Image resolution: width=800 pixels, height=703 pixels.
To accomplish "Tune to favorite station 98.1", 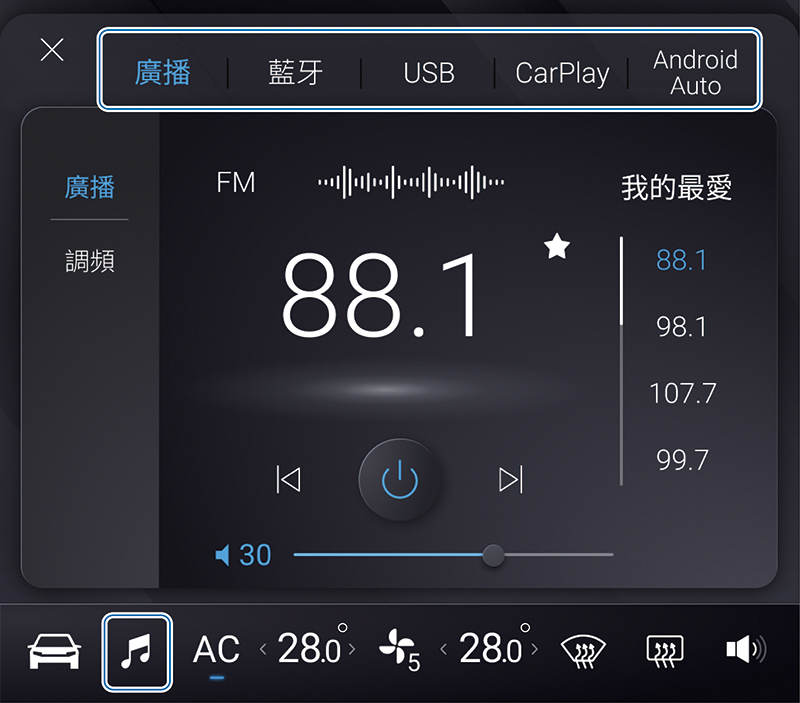I will click(681, 326).
